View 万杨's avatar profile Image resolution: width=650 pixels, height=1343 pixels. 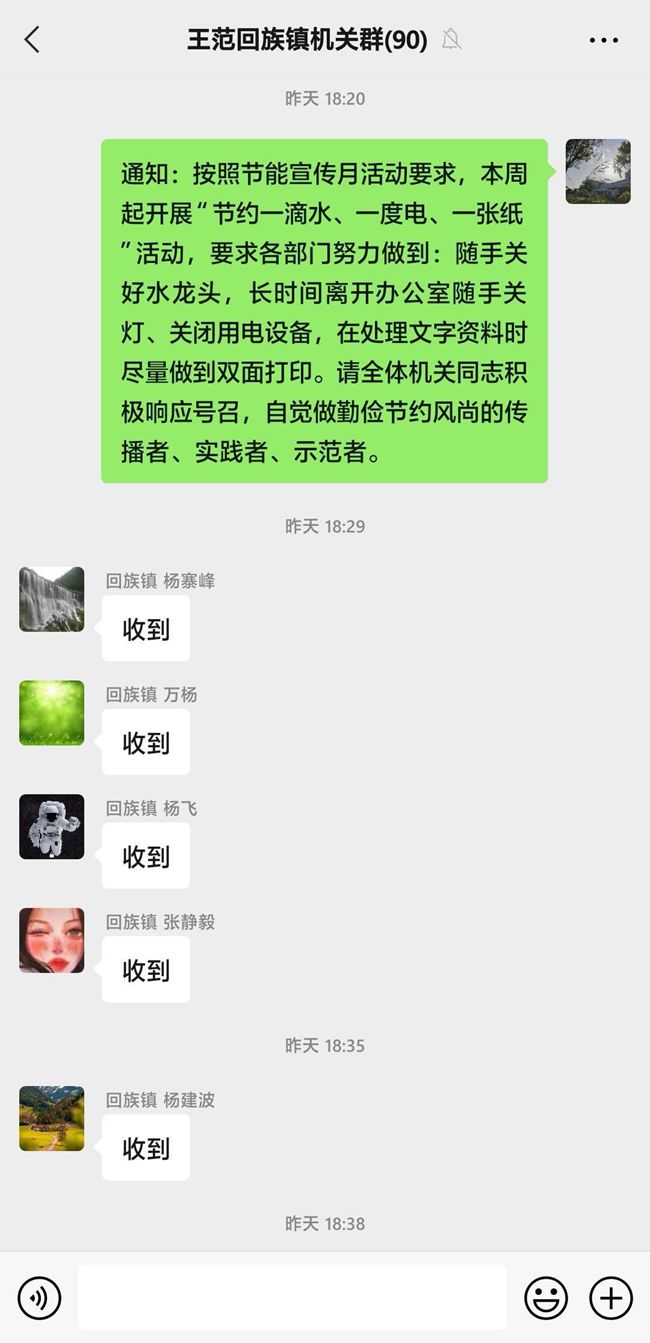(x=52, y=713)
